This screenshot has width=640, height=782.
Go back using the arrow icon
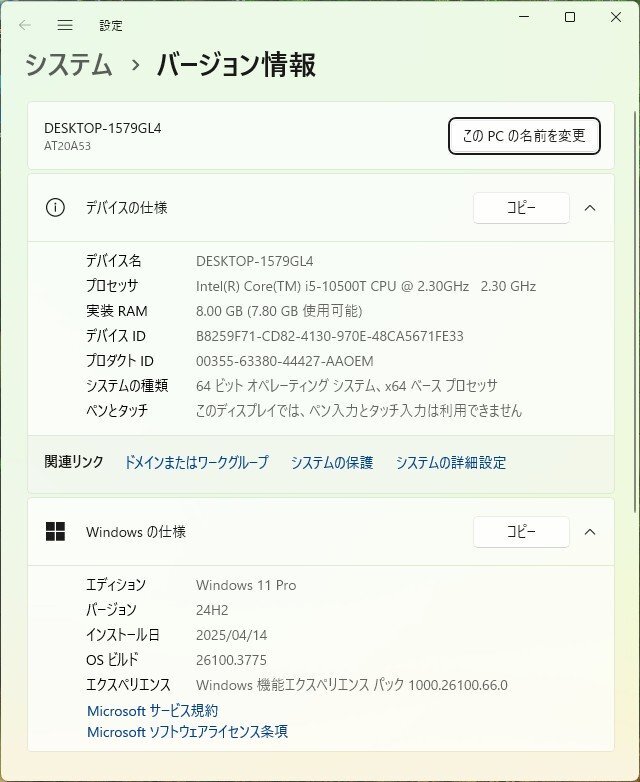point(25,25)
